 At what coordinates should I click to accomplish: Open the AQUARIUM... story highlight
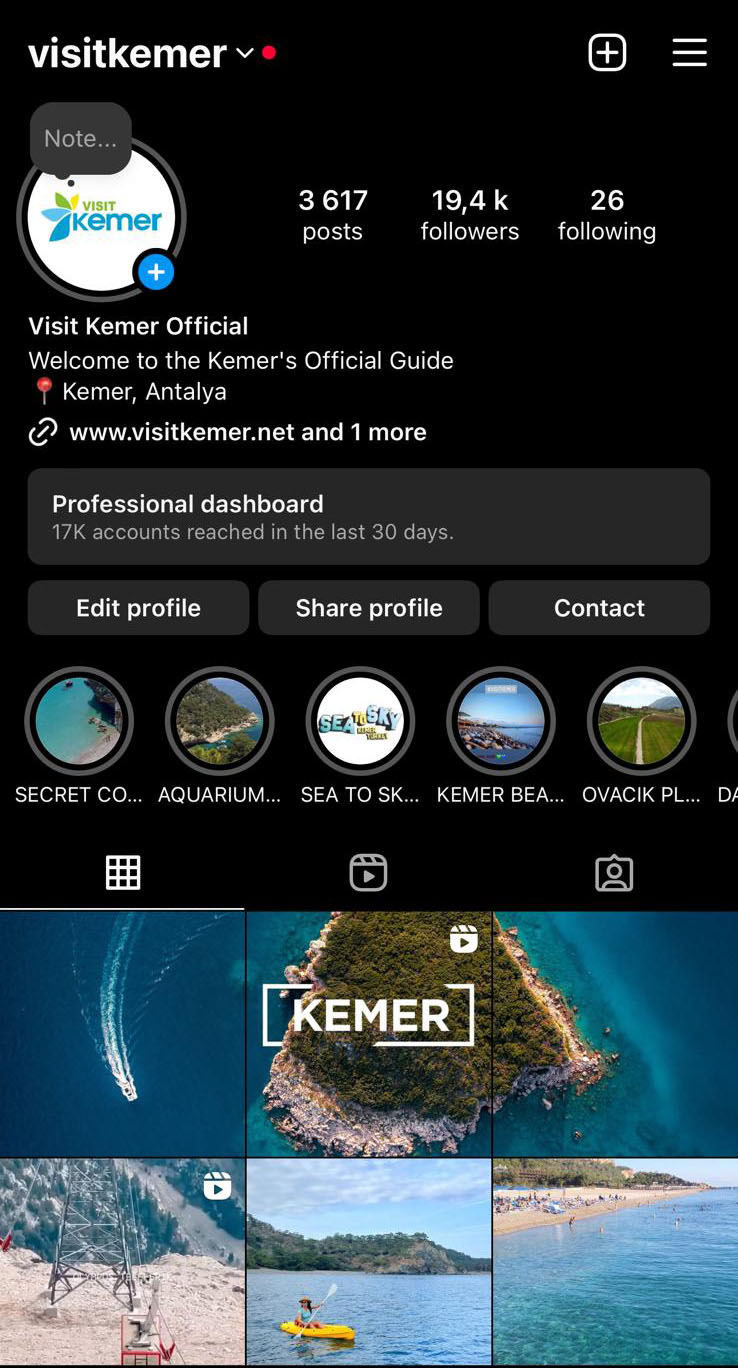[220, 721]
